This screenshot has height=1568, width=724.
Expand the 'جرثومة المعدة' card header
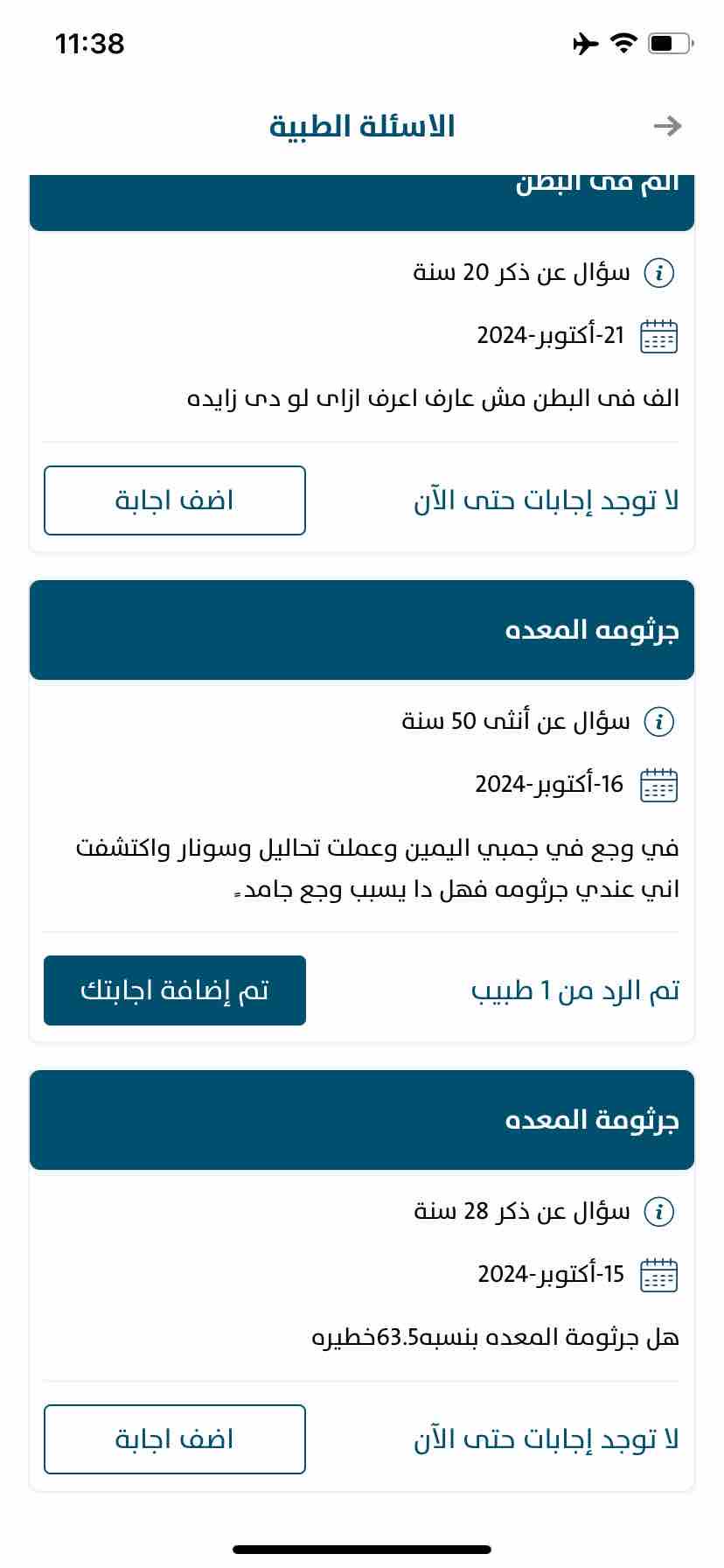pyautogui.click(x=362, y=1120)
